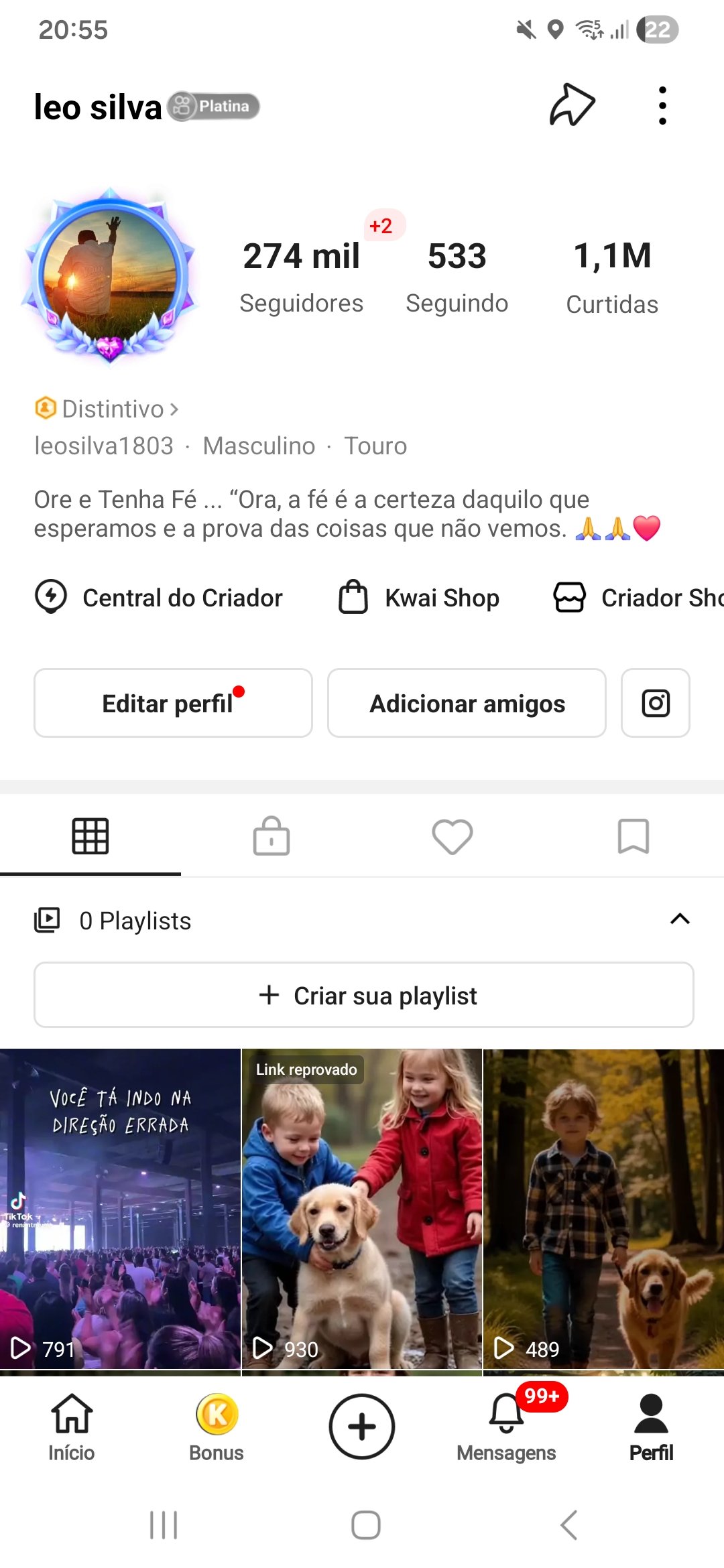
Task: Tap Editar perfil button
Action: pos(173,703)
